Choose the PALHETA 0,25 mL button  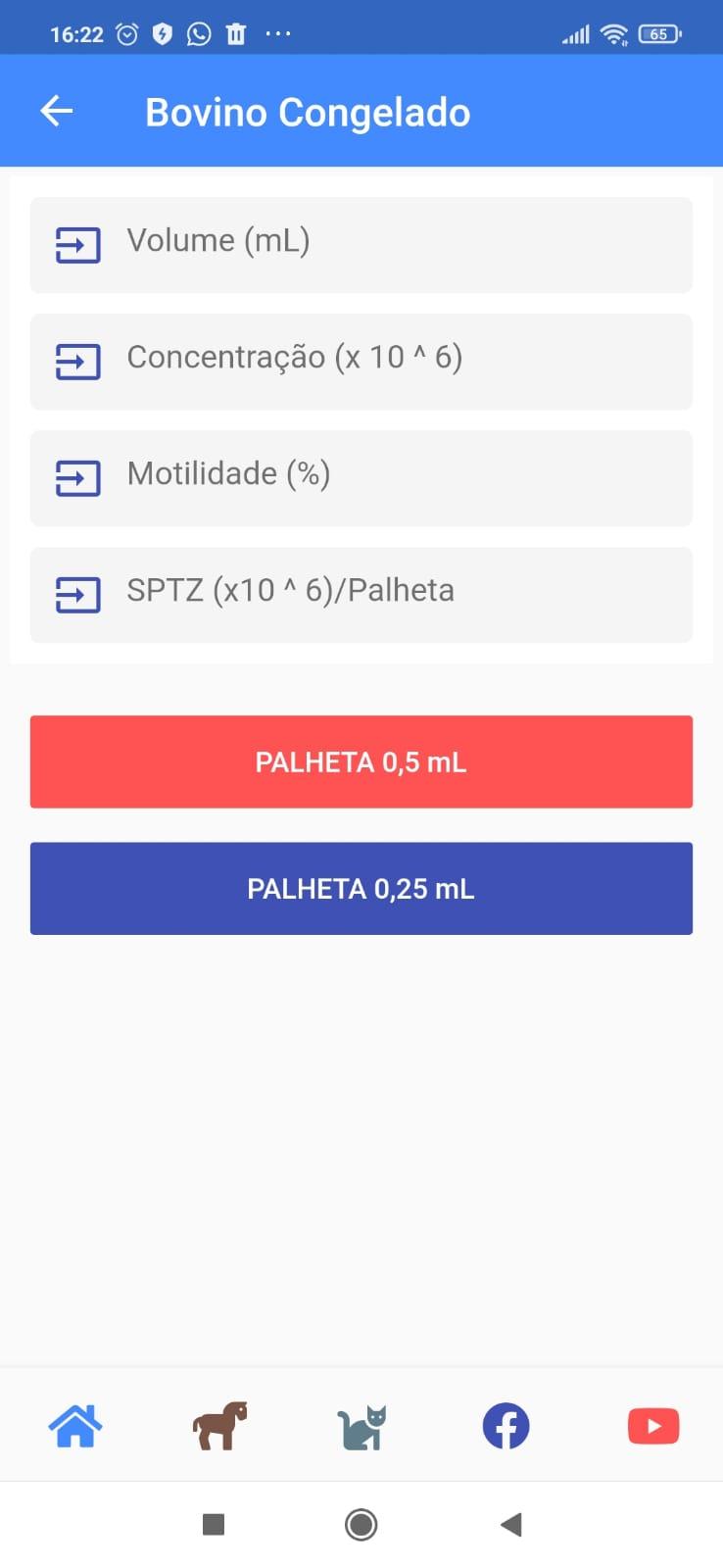[x=361, y=888]
